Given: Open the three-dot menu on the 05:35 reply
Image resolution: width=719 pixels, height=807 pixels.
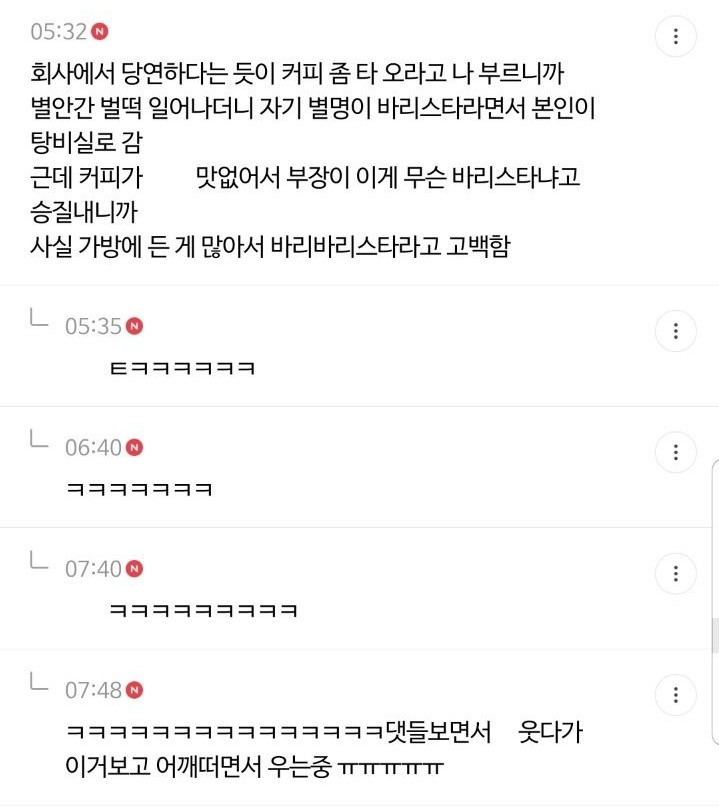Looking at the screenshot, I should point(676,331).
